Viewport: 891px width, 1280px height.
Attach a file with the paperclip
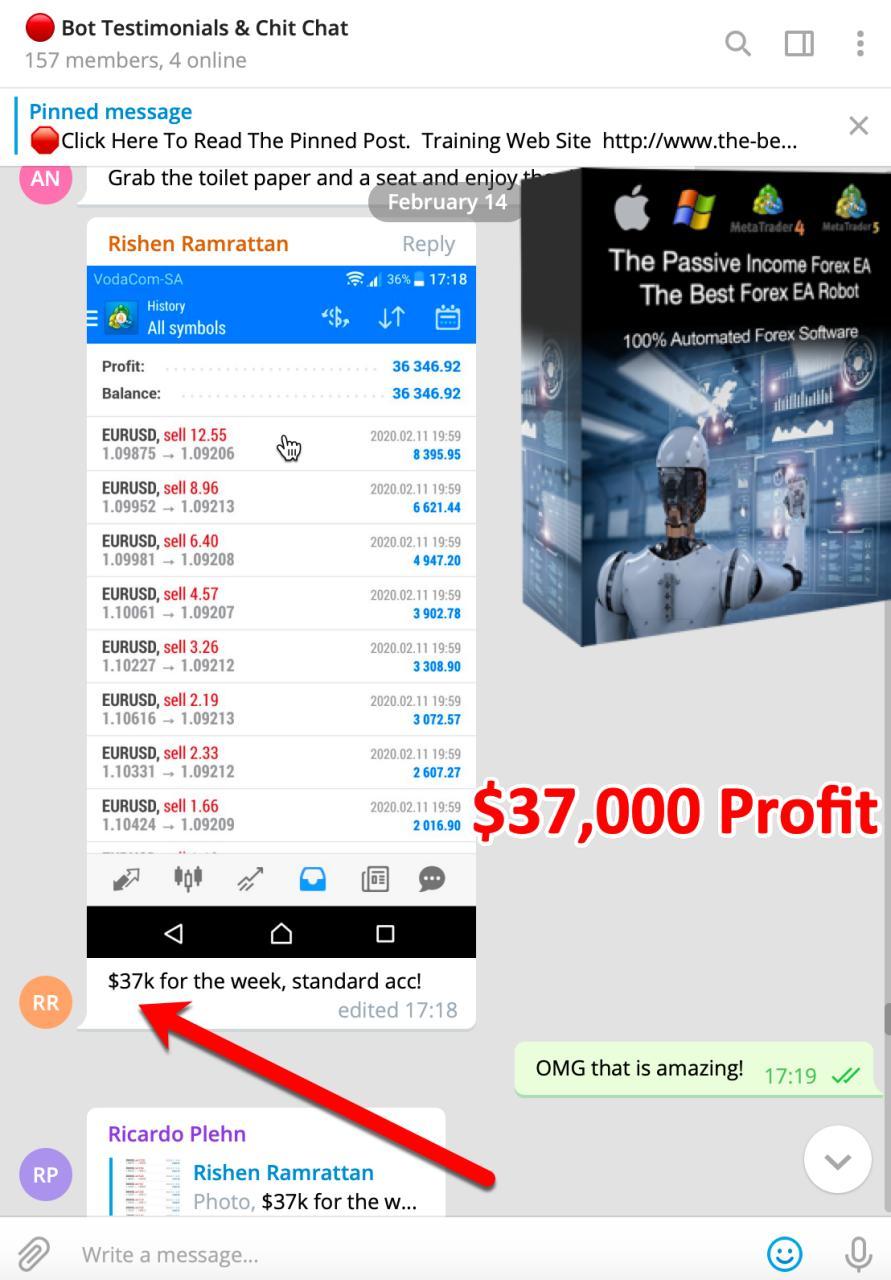(34, 1253)
